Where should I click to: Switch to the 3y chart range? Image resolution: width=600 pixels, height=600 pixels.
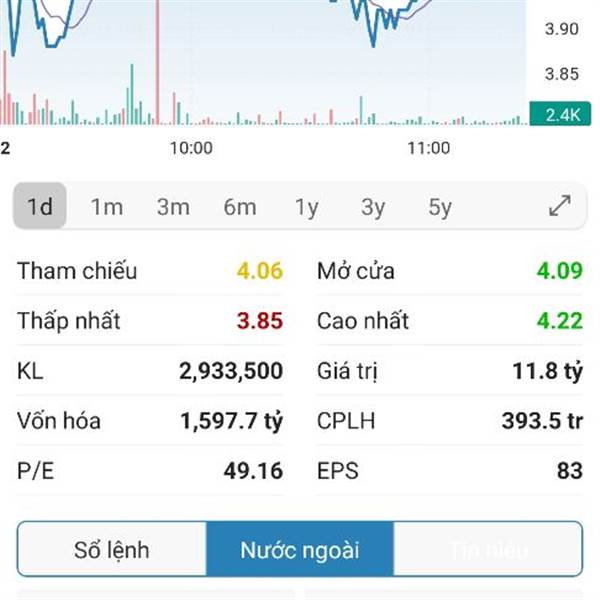tap(373, 207)
